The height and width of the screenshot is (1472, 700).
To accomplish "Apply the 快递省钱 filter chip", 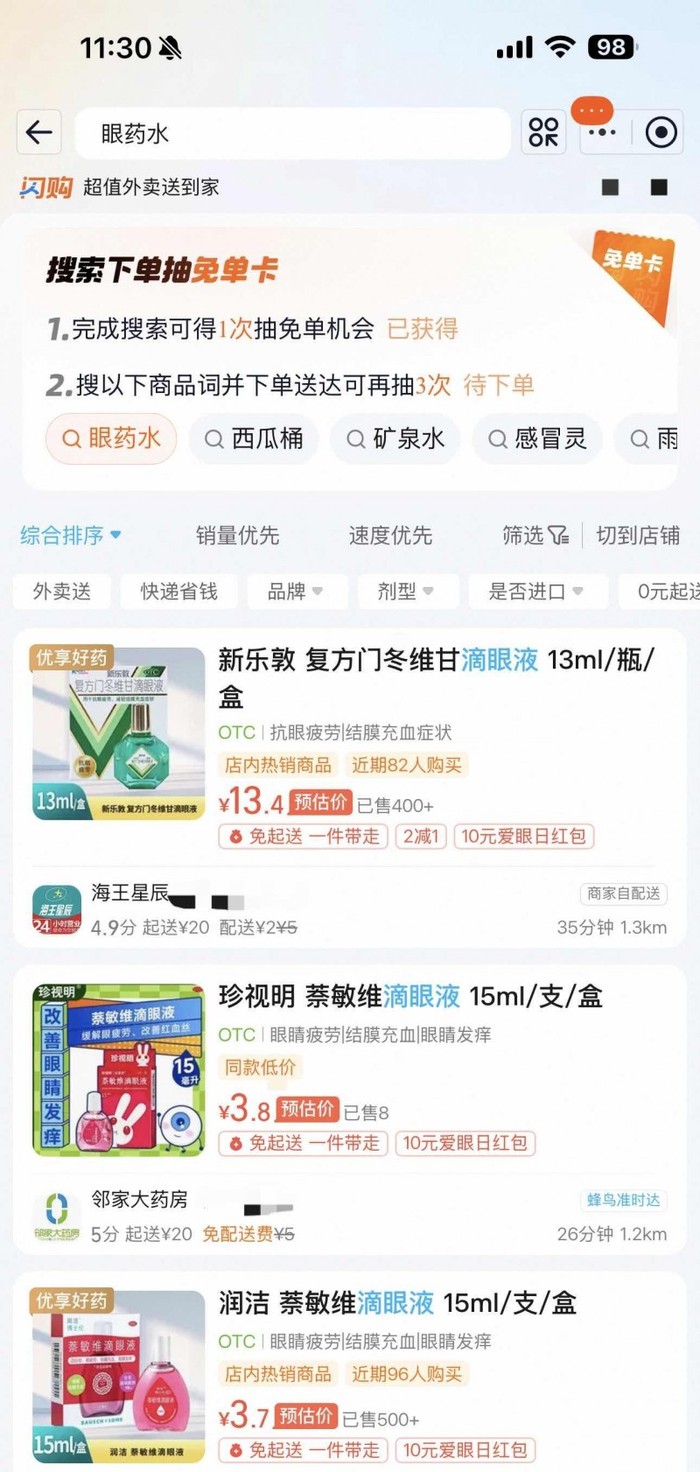I will [179, 591].
